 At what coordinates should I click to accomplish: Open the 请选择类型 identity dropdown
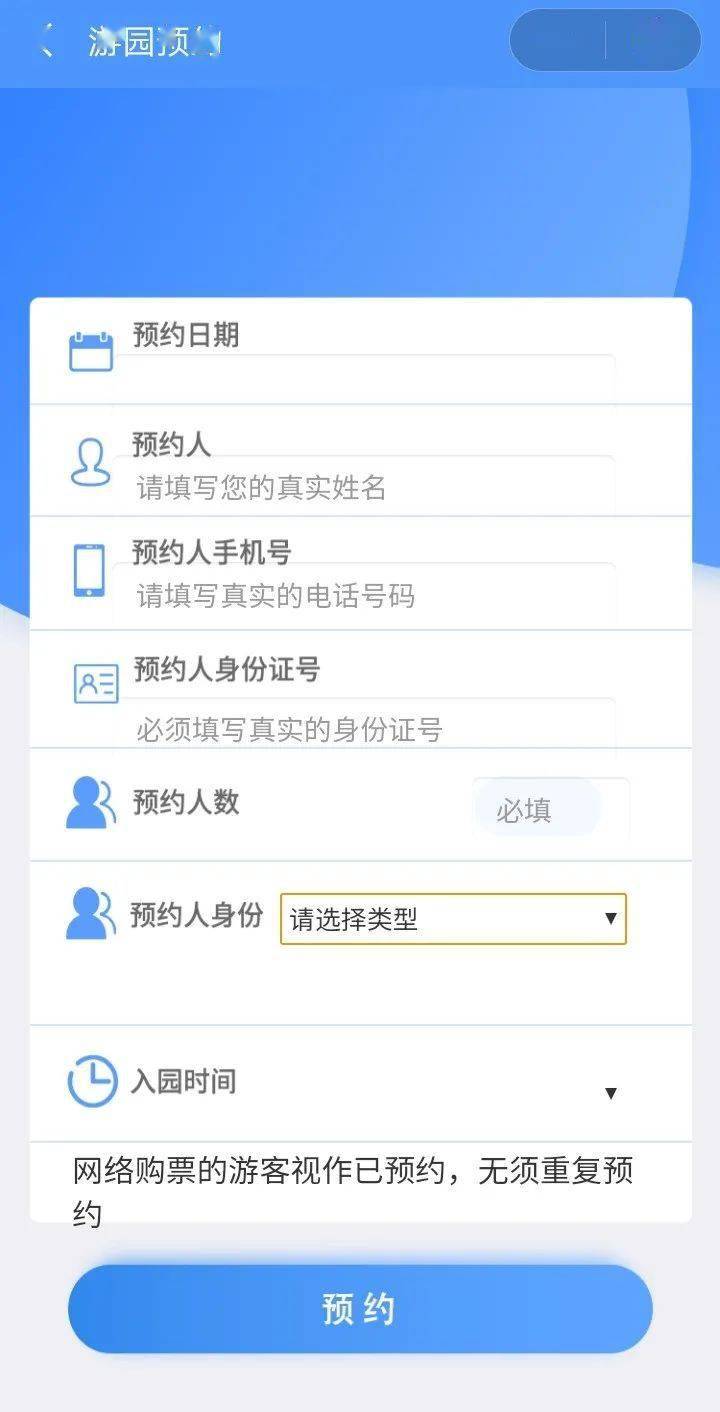pos(453,919)
